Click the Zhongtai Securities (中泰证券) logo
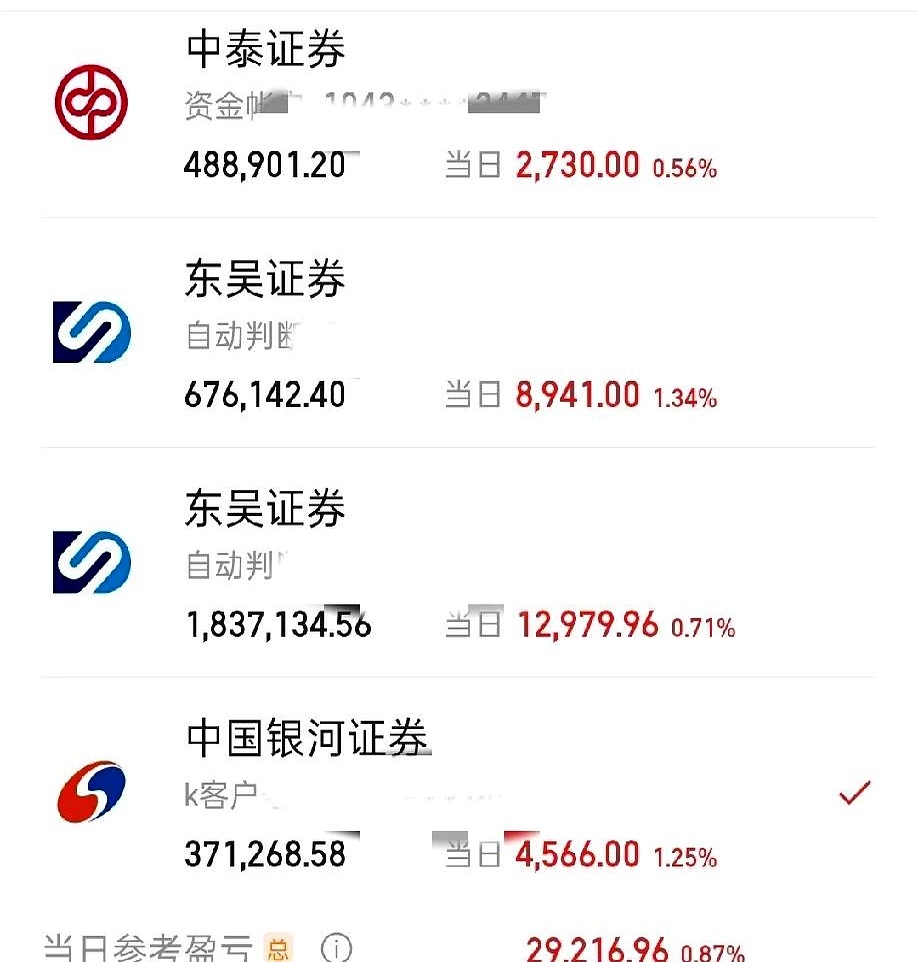918x962 pixels. 91,101
